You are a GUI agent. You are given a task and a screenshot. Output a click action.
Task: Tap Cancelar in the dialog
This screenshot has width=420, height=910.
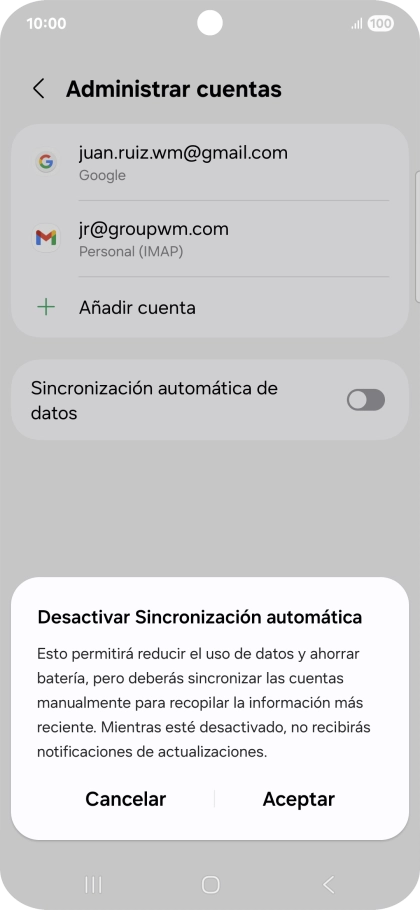[125, 799]
